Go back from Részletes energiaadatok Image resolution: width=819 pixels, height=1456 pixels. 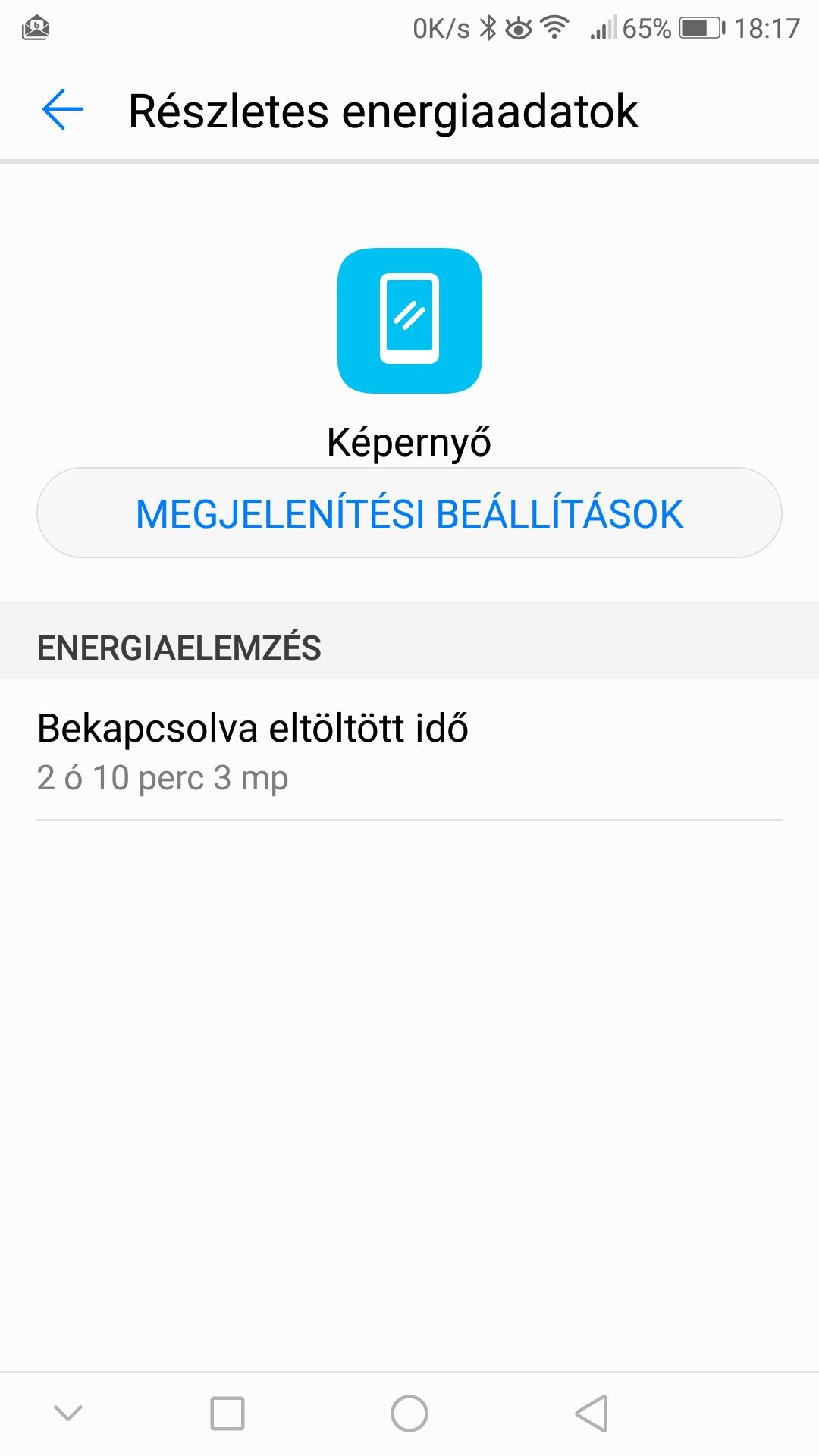[62, 110]
